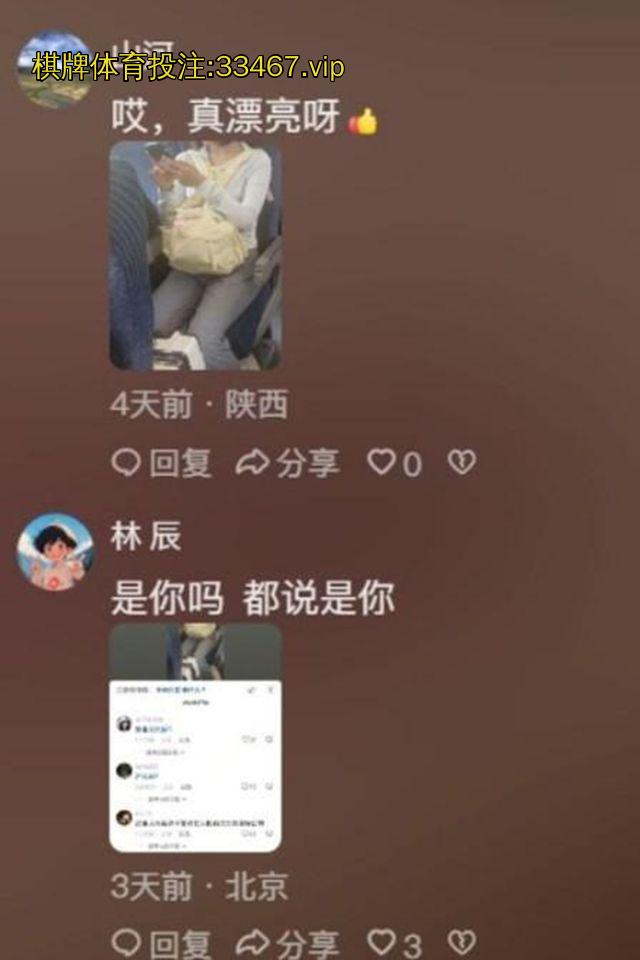Dislike 林辰's comment

pyautogui.click(x=461, y=942)
